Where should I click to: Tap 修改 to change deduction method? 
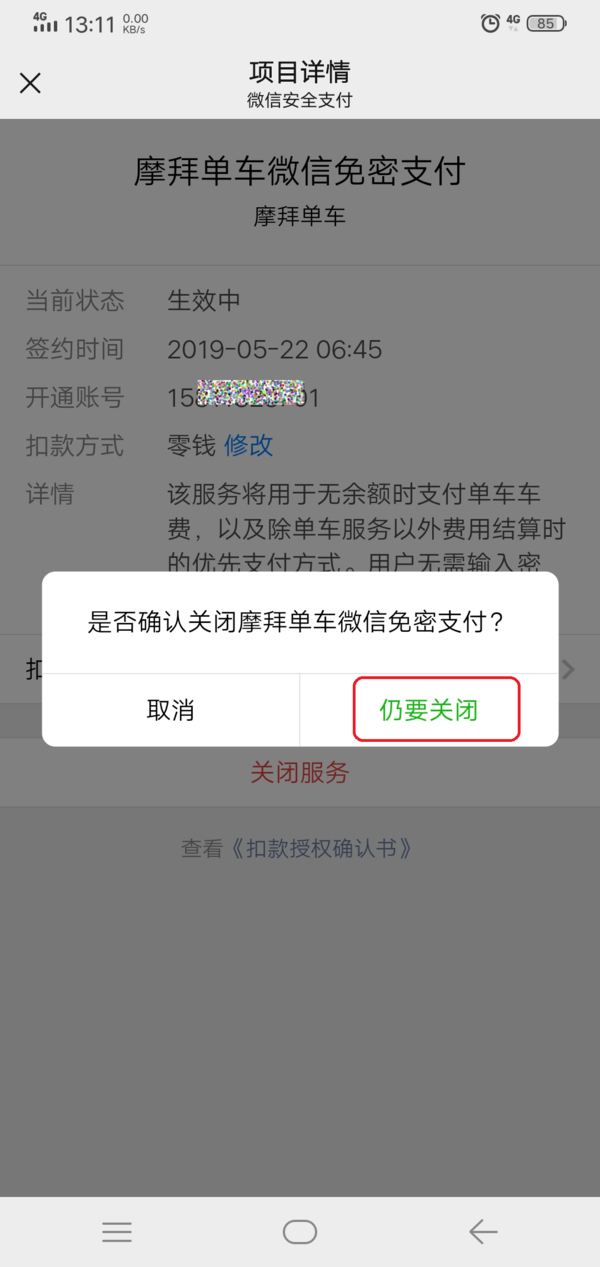[x=249, y=445]
